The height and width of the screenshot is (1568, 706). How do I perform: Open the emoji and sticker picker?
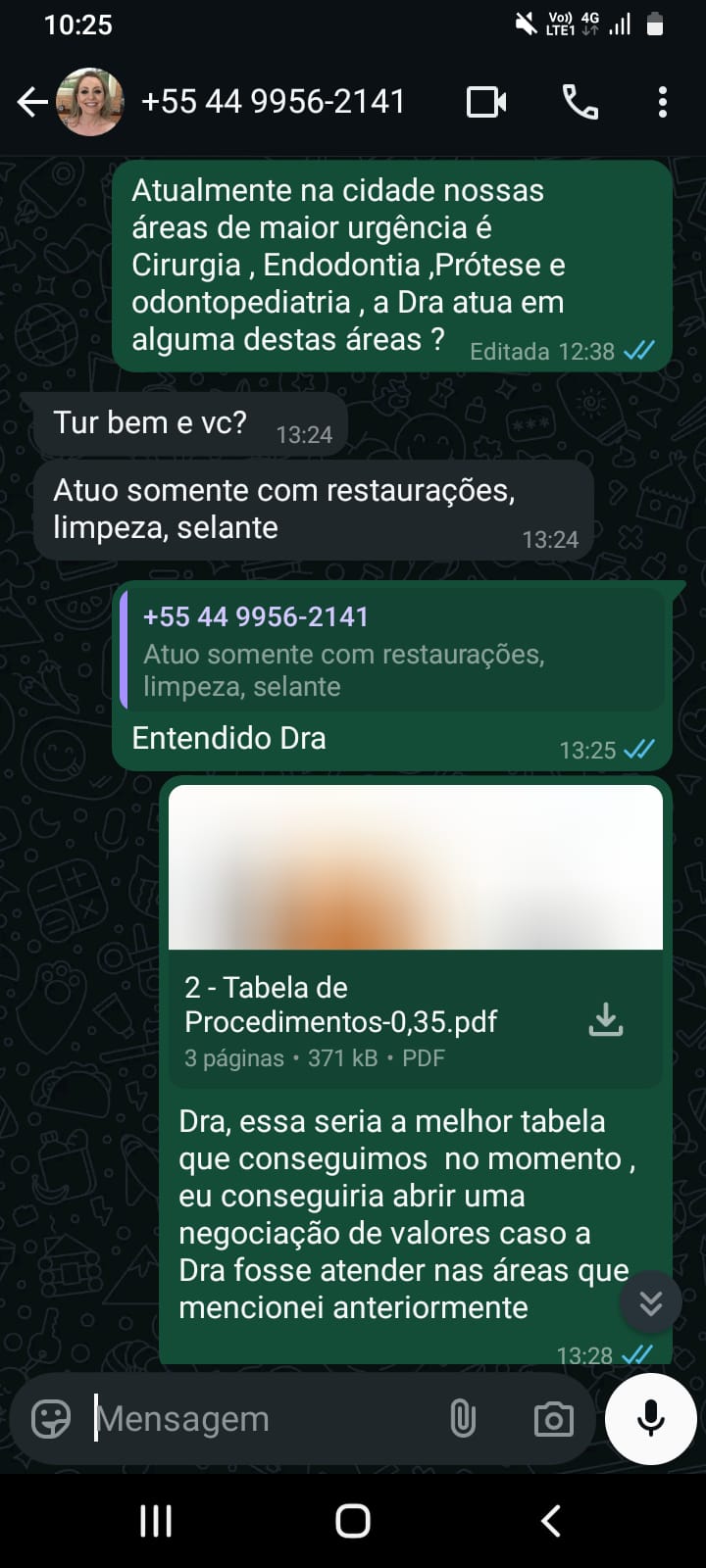[x=51, y=1419]
